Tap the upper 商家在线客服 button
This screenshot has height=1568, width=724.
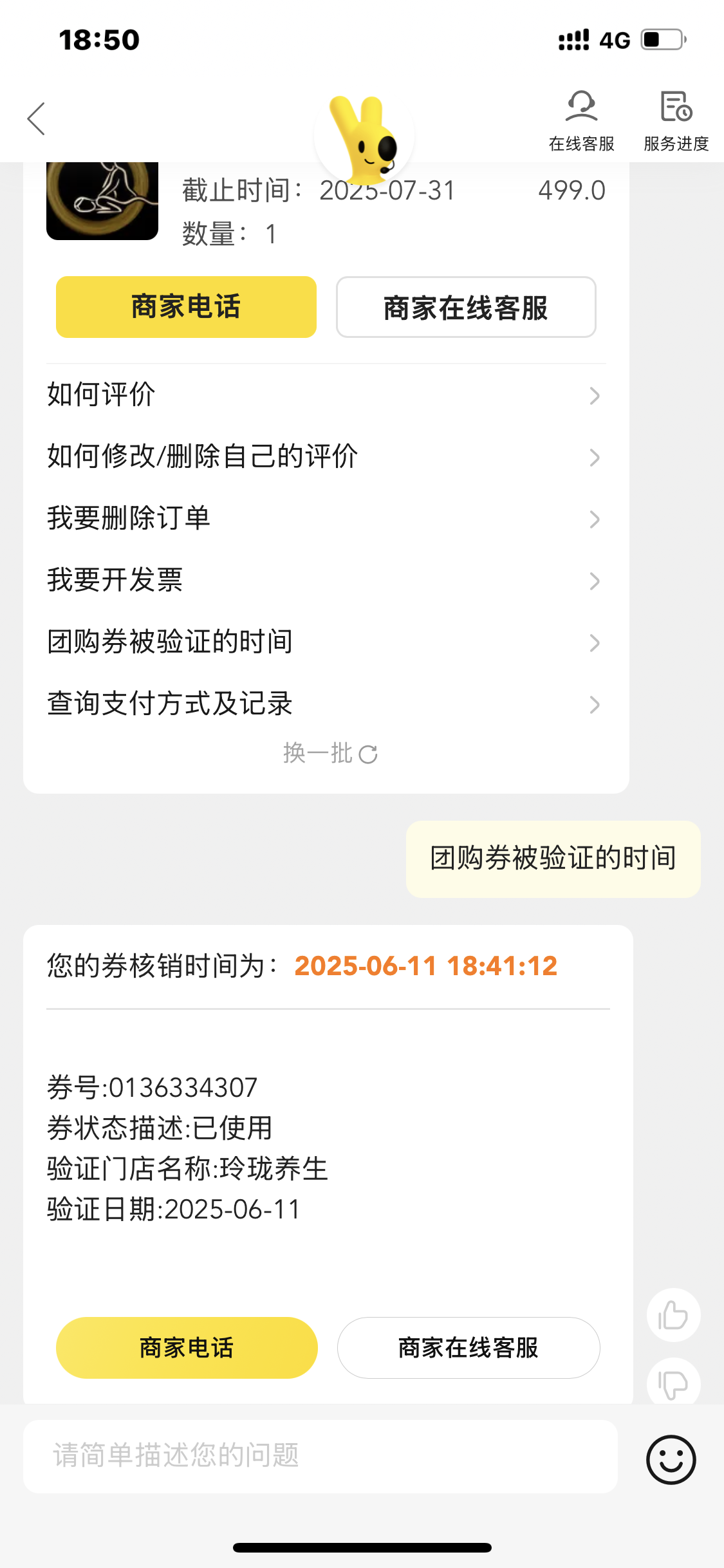[x=466, y=307]
